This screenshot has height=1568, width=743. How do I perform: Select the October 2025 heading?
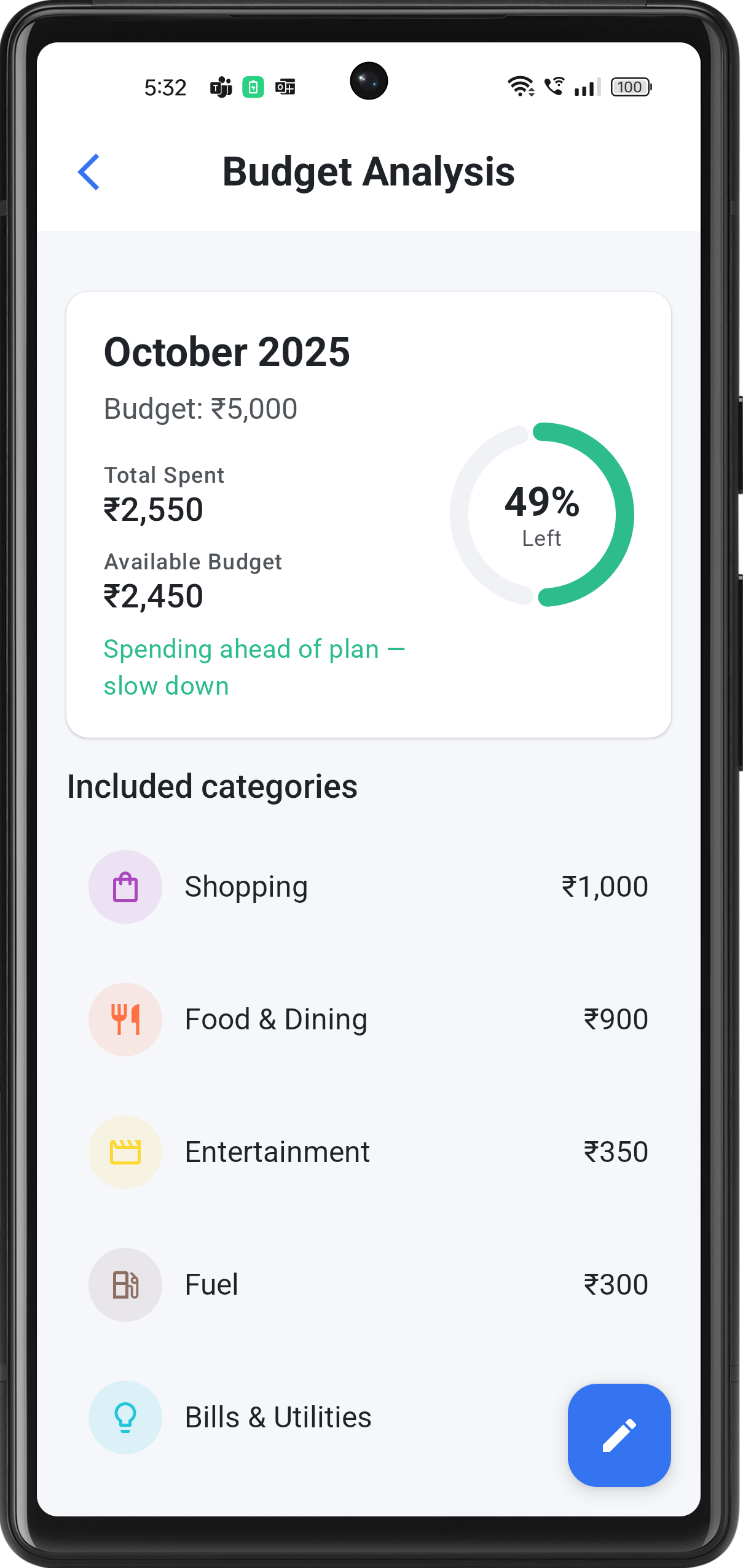(226, 351)
